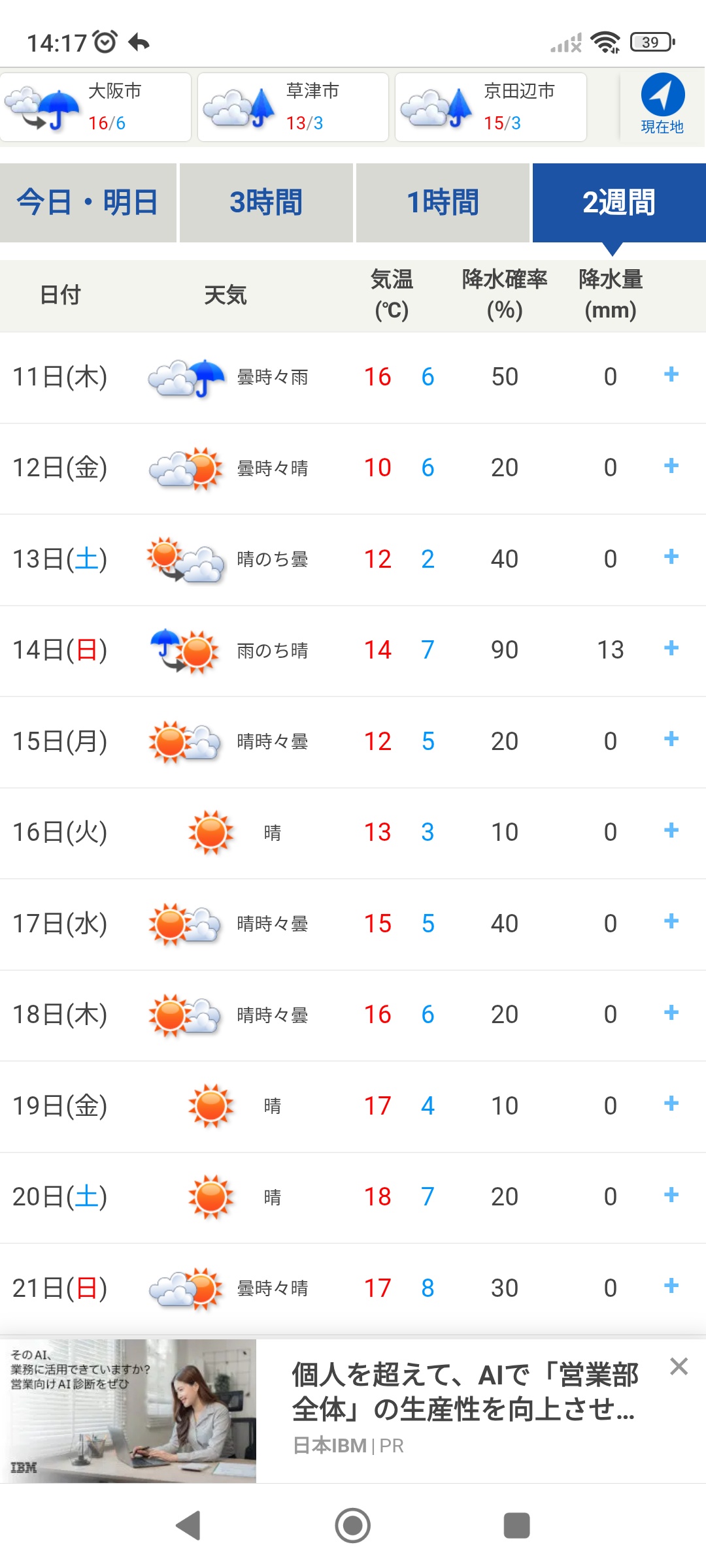Expand details for 19日(金)

(671, 1104)
